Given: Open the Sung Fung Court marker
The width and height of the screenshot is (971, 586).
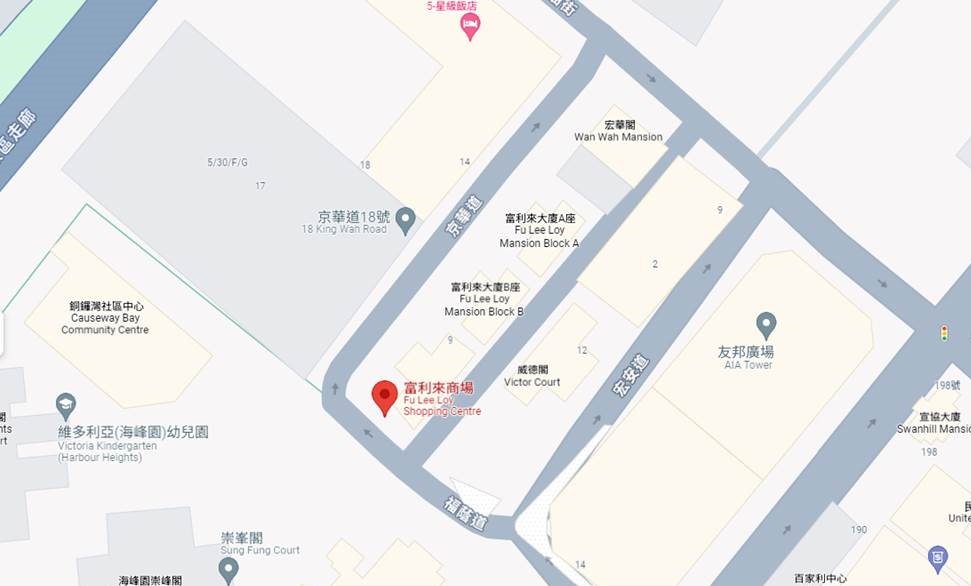Looking at the screenshot, I should coord(228,569).
